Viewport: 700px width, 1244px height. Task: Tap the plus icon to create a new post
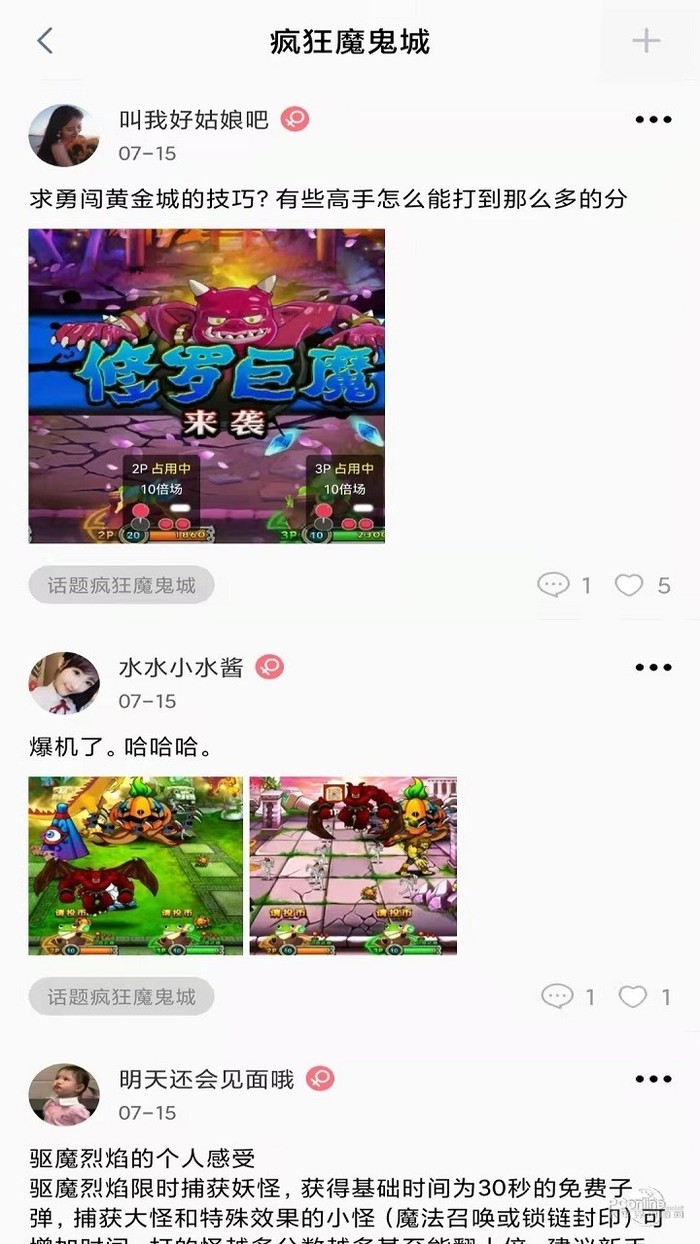647,41
